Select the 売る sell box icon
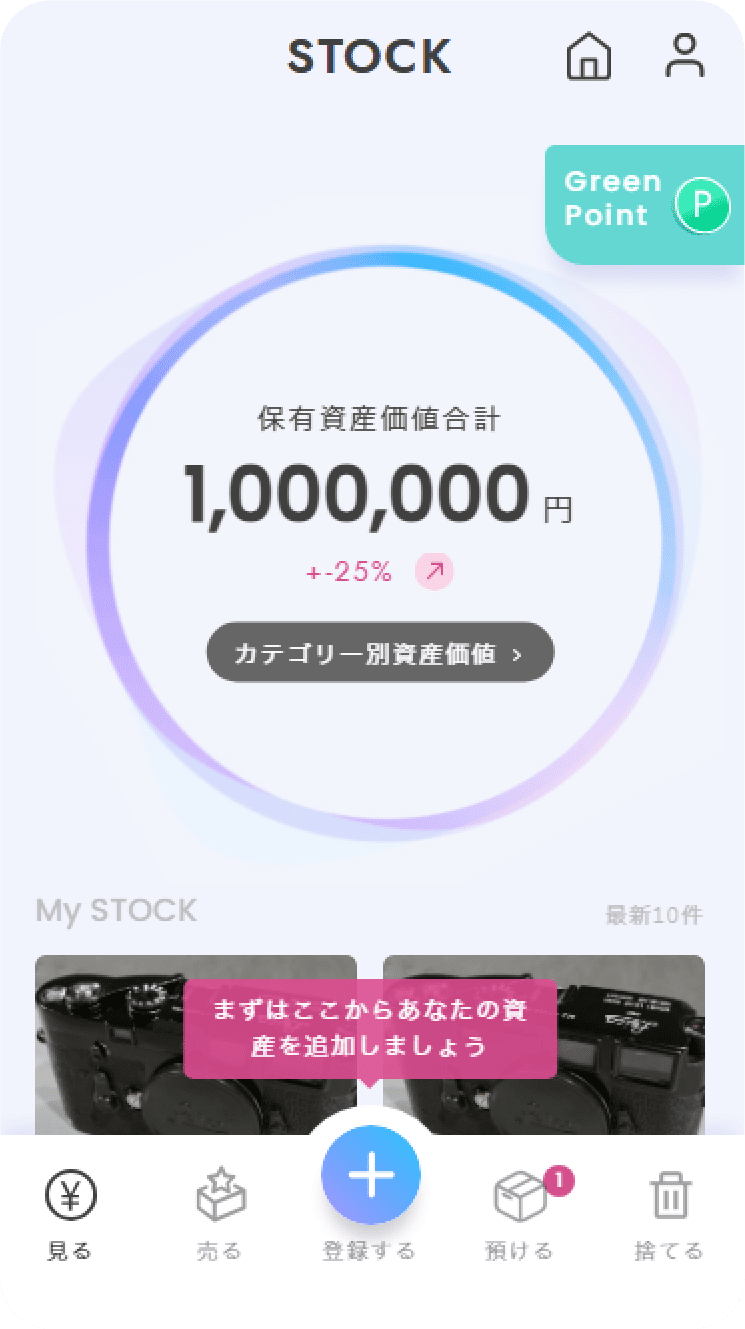This screenshot has width=745, height=1329. point(219,1194)
